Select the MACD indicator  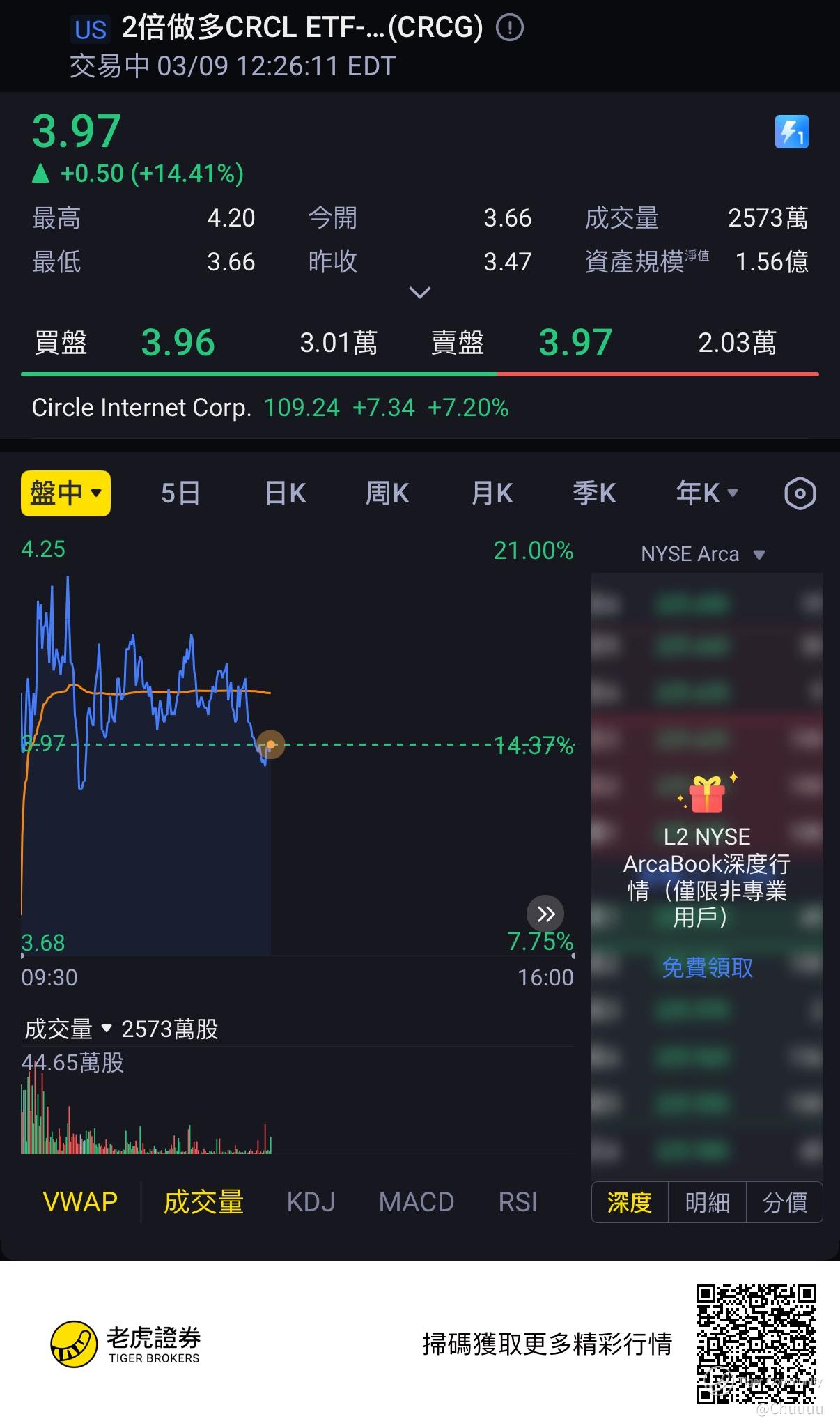click(x=417, y=1202)
